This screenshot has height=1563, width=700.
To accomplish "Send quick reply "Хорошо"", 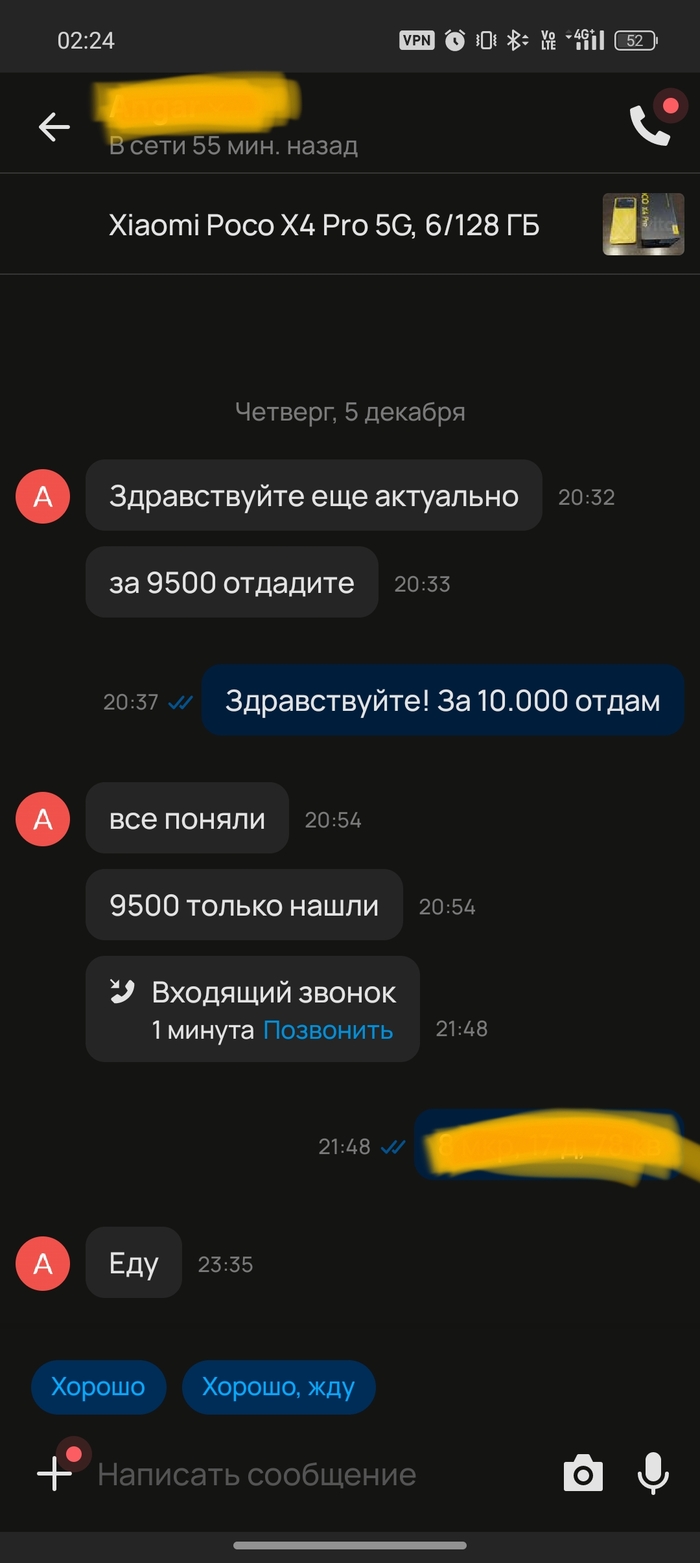I will click(98, 1387).
